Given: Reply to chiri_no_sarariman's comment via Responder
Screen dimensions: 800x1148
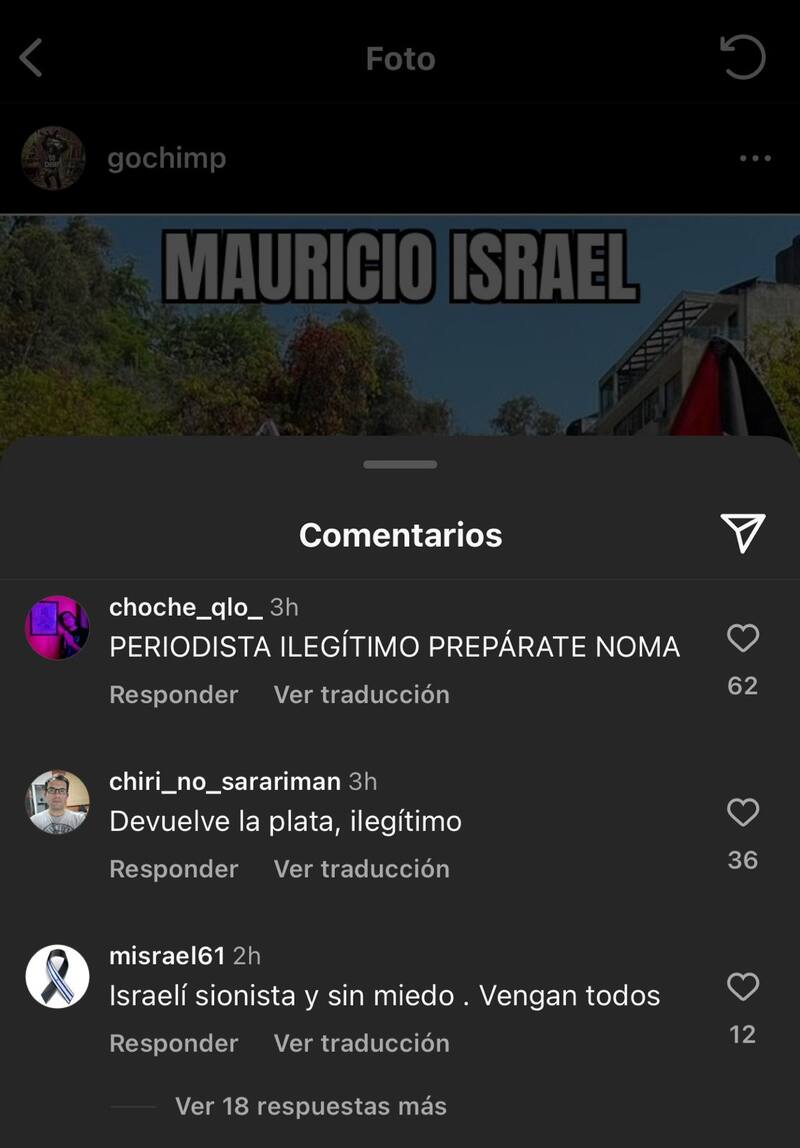Looking at the screenshot, I should (x=173, y=869).
